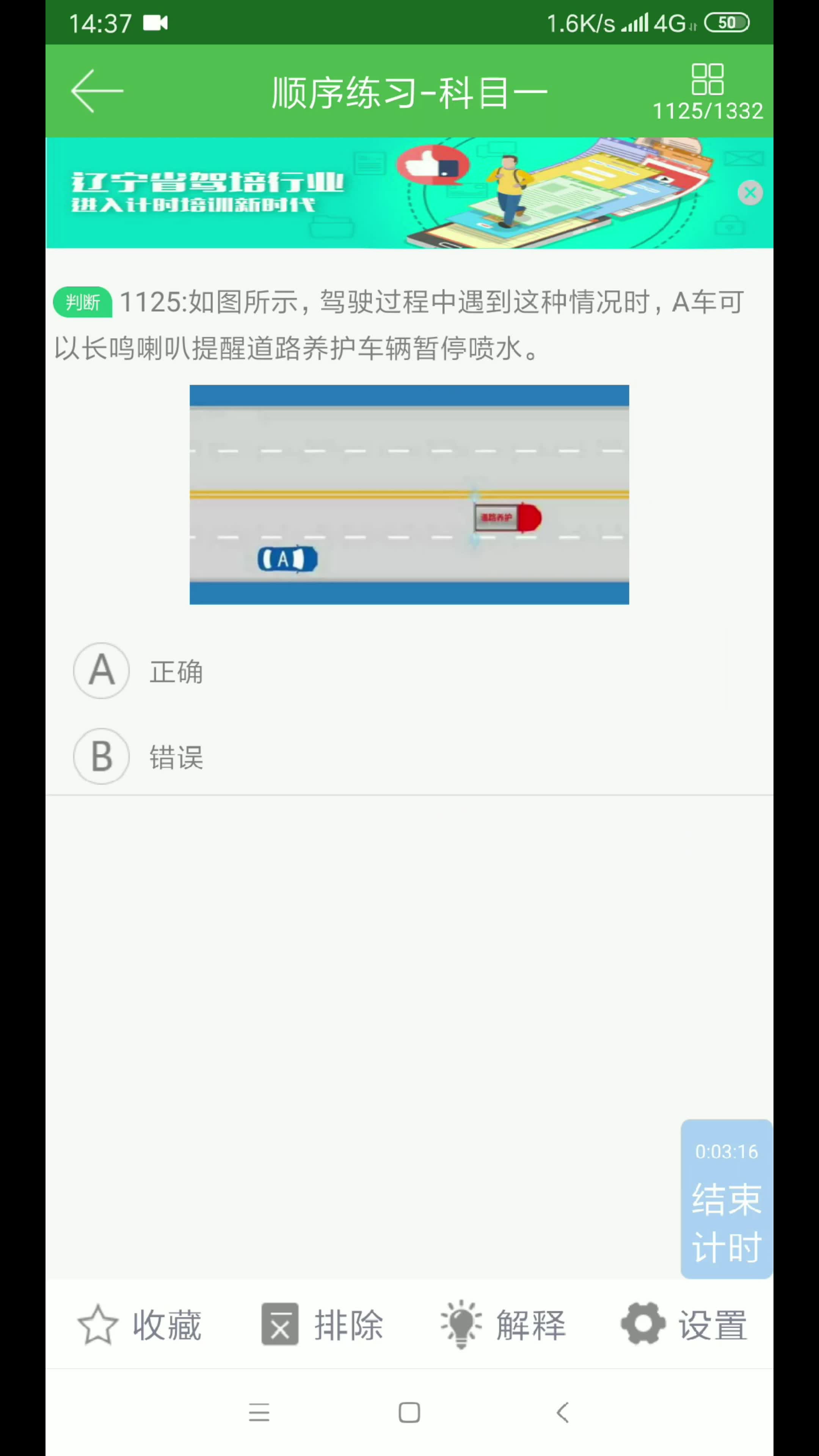Screen dimensions: 819x1456
Task: Open recent apps from the navigation bar
Action: pos(259,1412)
